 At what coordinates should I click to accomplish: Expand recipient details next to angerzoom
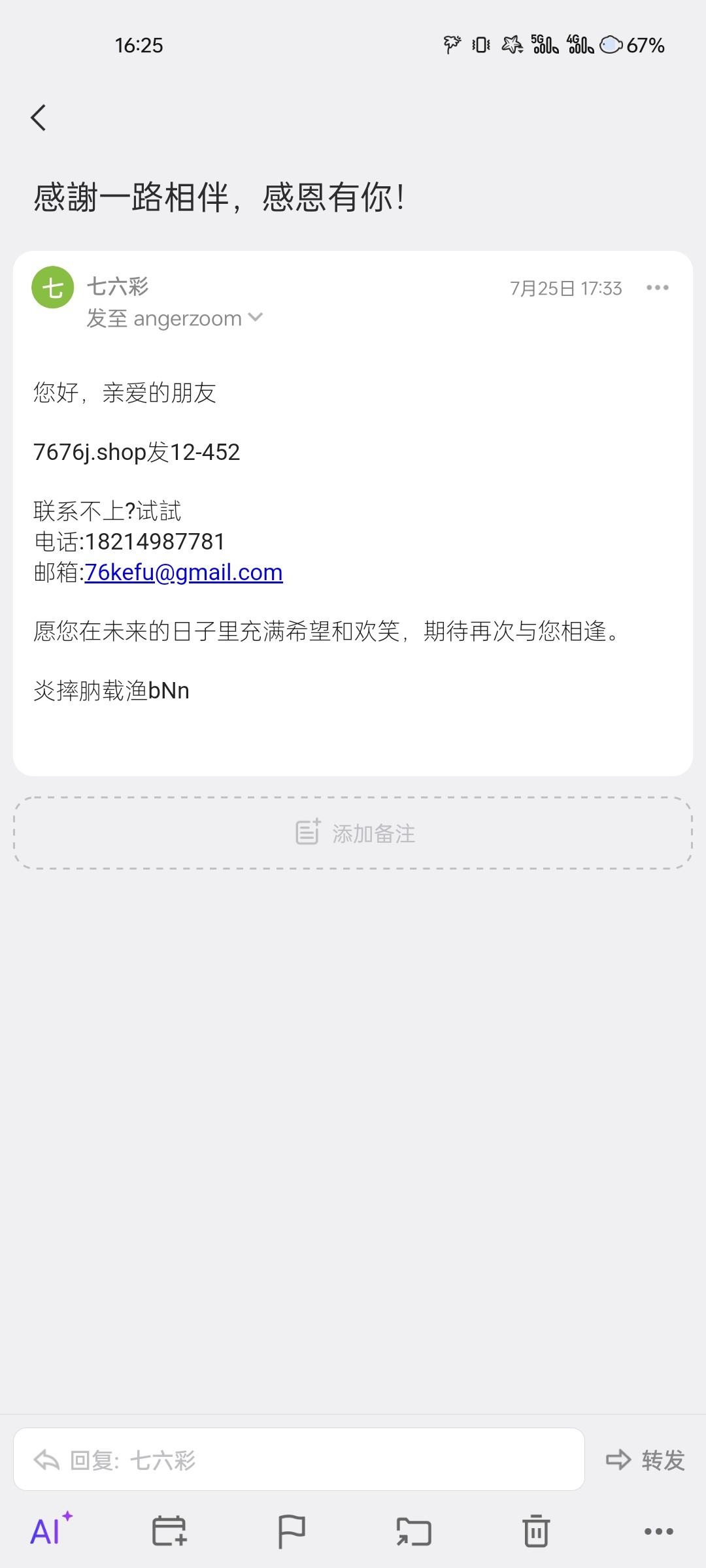pyautogui.click(x=256, y=318)
